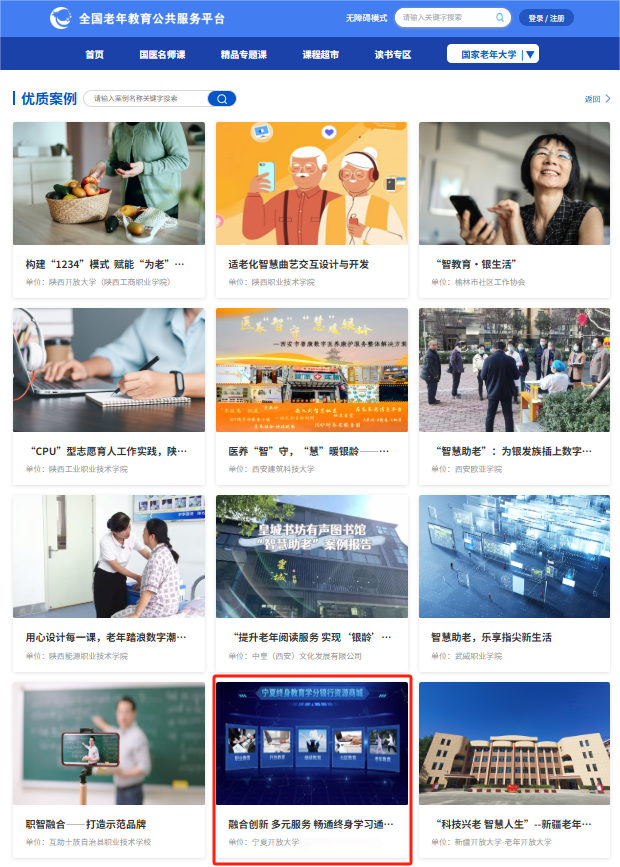Screen dimensions: 620x867
Task: Open 课程超市 in the navigation bar
Action: point(323,54)
